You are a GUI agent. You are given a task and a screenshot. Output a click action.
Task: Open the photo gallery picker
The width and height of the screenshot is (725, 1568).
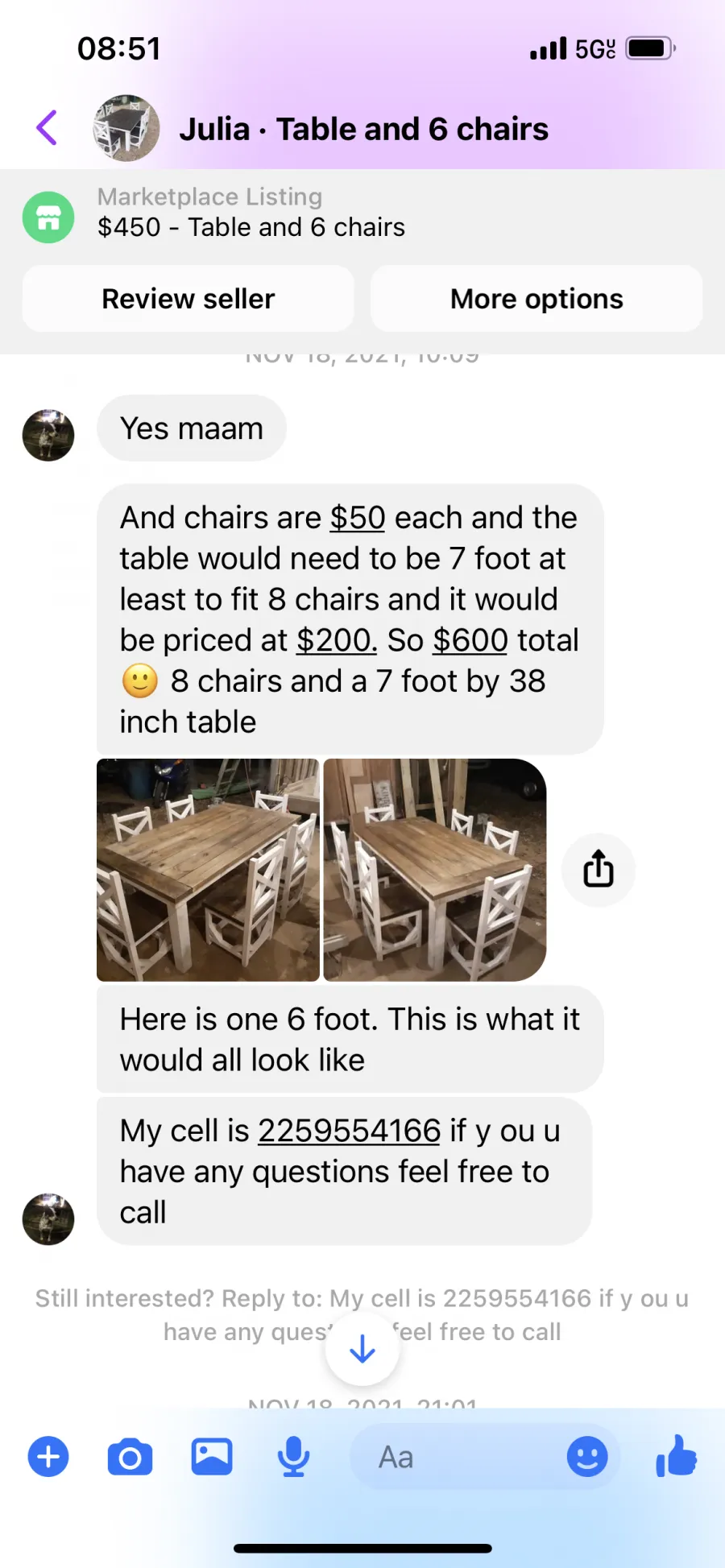pyautogui.click(x=212, y=1457)
